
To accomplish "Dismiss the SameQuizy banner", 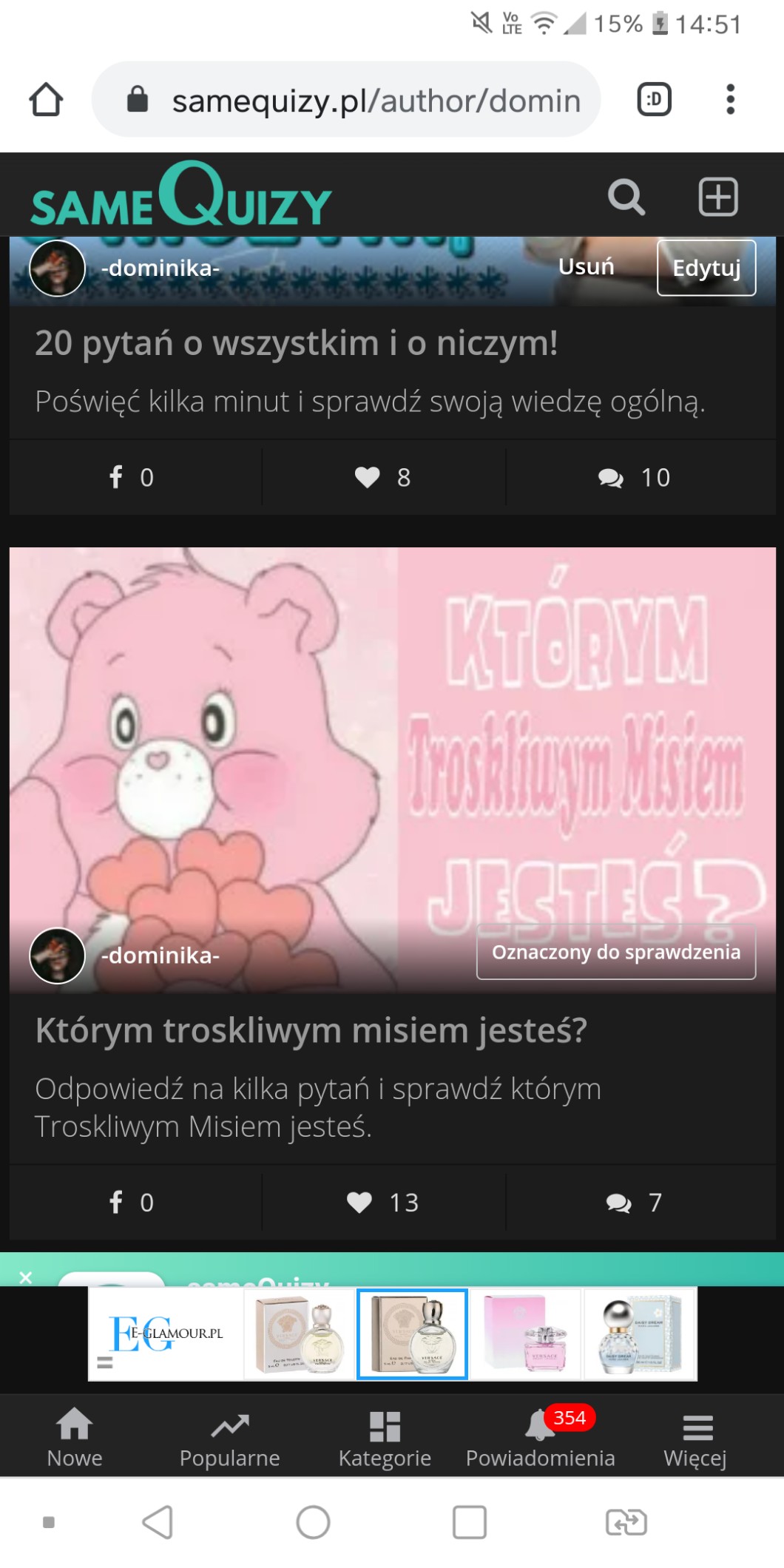I will pos(26,1277).
